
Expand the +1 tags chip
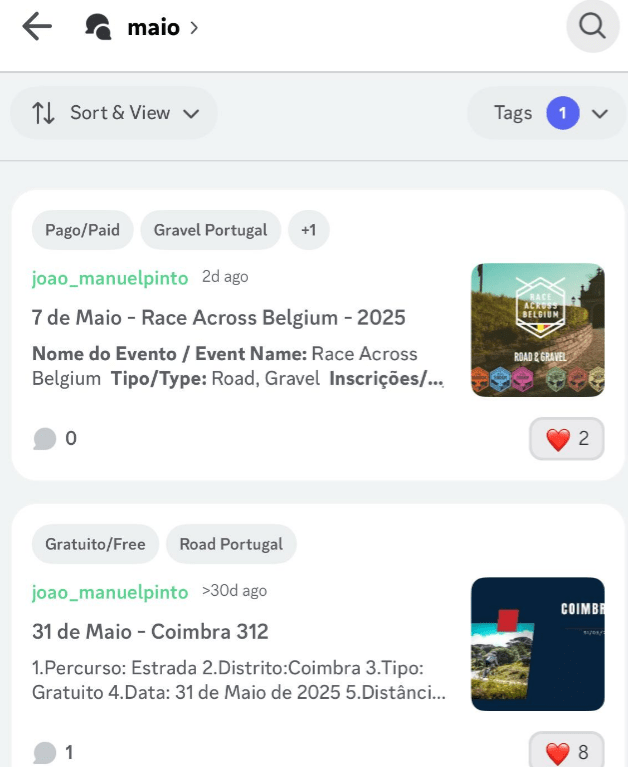[x=308, y=230]
